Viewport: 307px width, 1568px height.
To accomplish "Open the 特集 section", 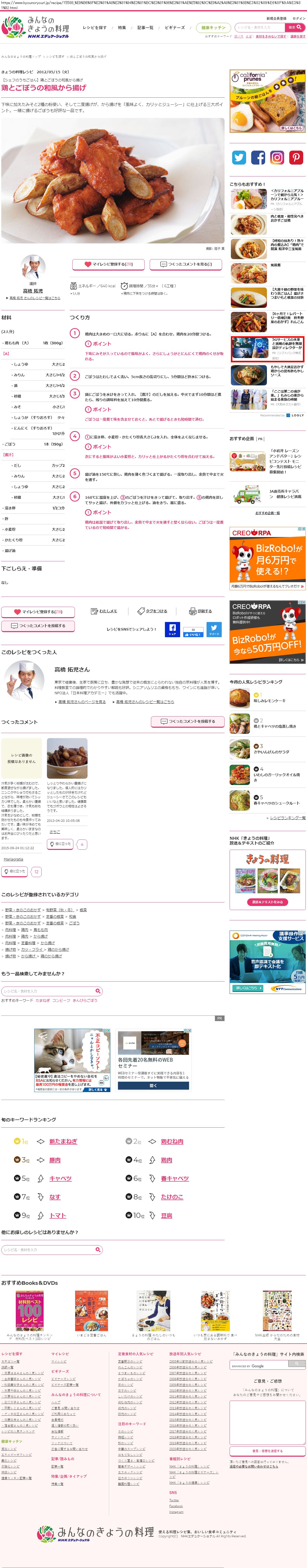I will [x=122, y=27].
